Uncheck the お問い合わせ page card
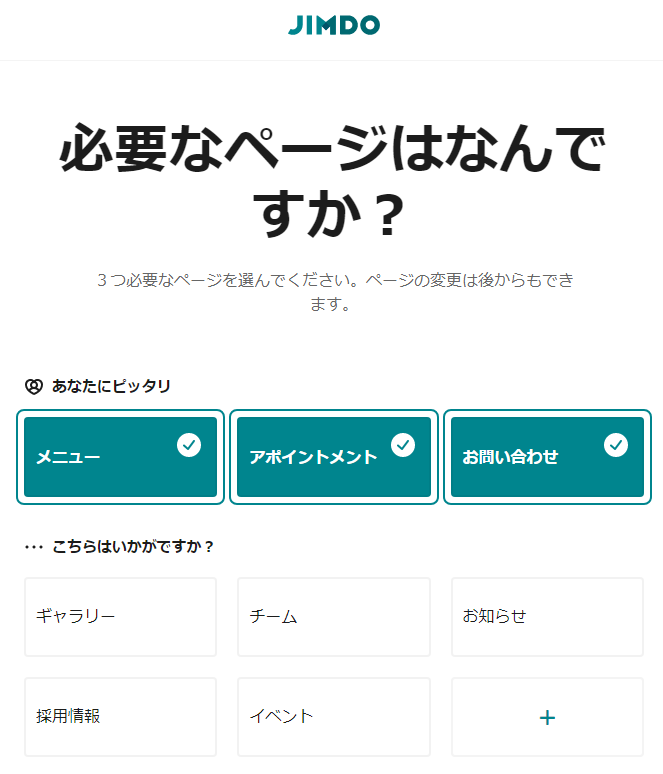 547,457
